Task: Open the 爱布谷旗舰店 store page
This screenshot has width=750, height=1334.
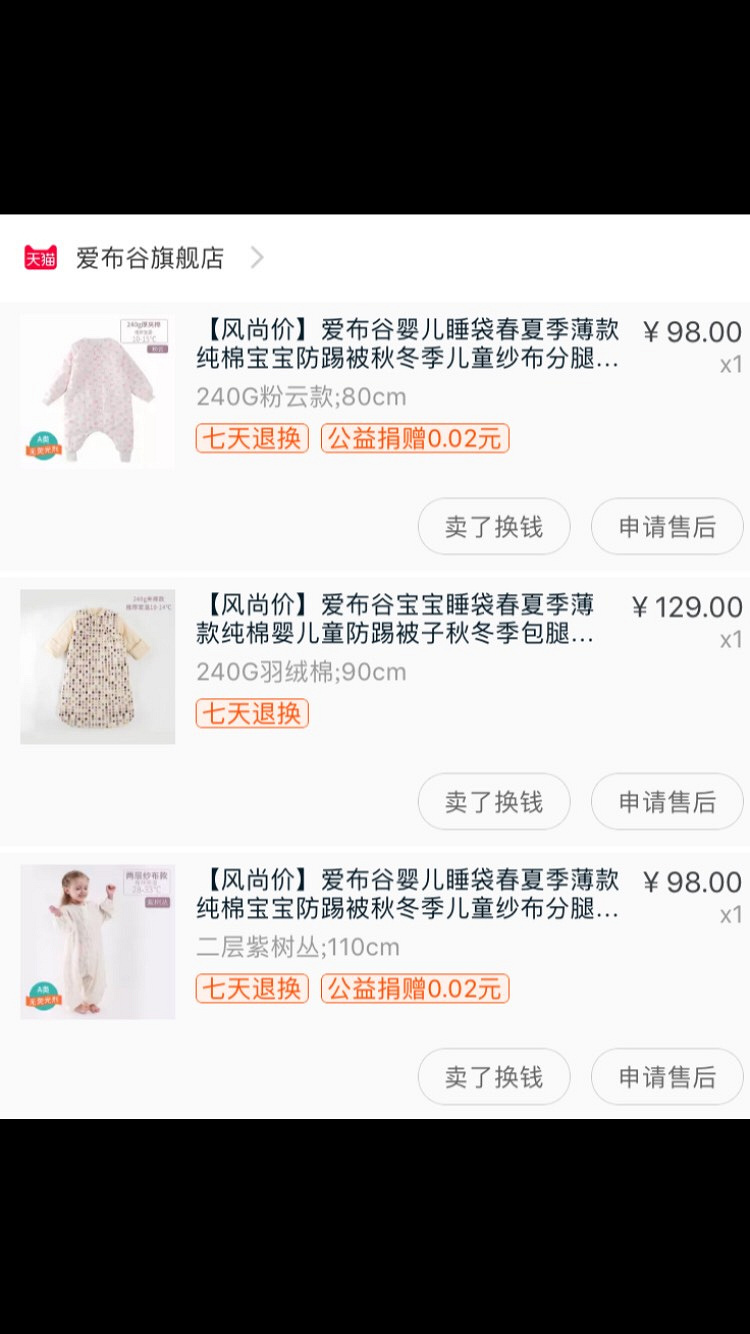Action: 150,258
